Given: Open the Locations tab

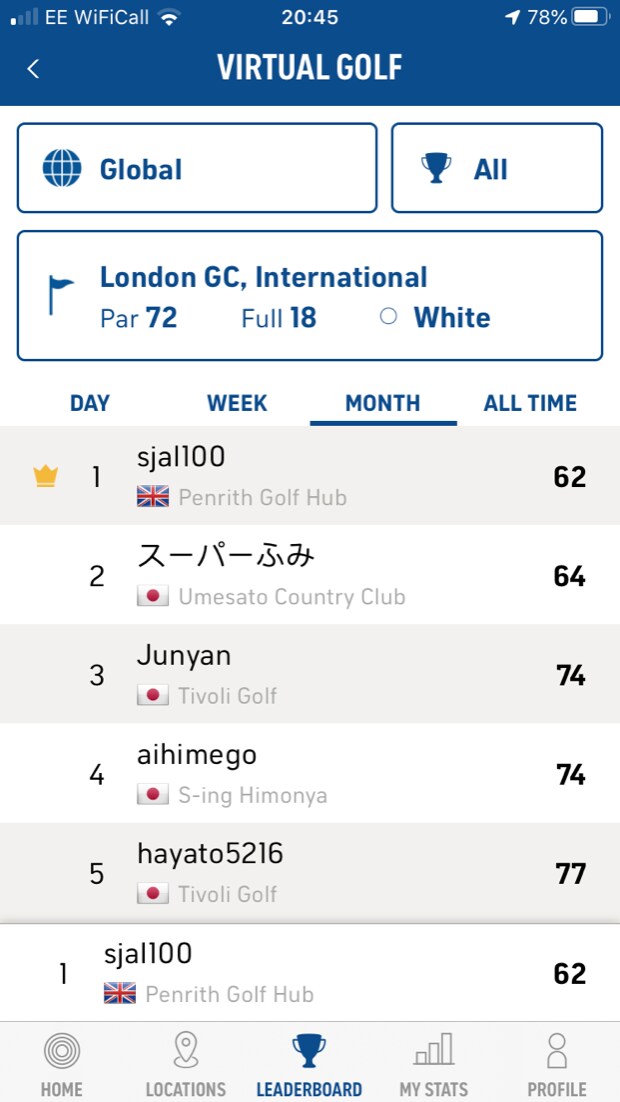Looking at the screenshot, I should pyautogui.click(x=186, y=1064).
